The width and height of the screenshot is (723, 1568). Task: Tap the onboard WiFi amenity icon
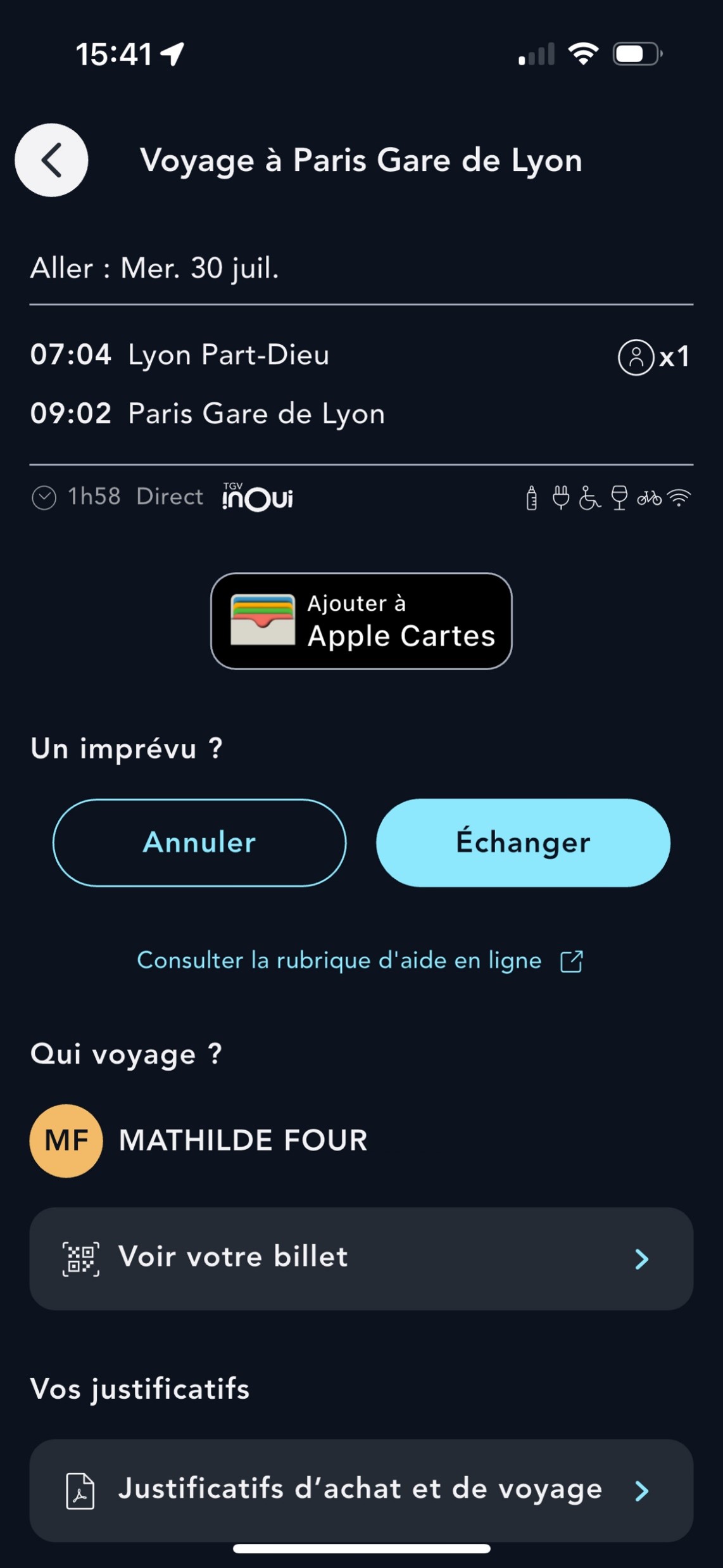click(678, 499)
